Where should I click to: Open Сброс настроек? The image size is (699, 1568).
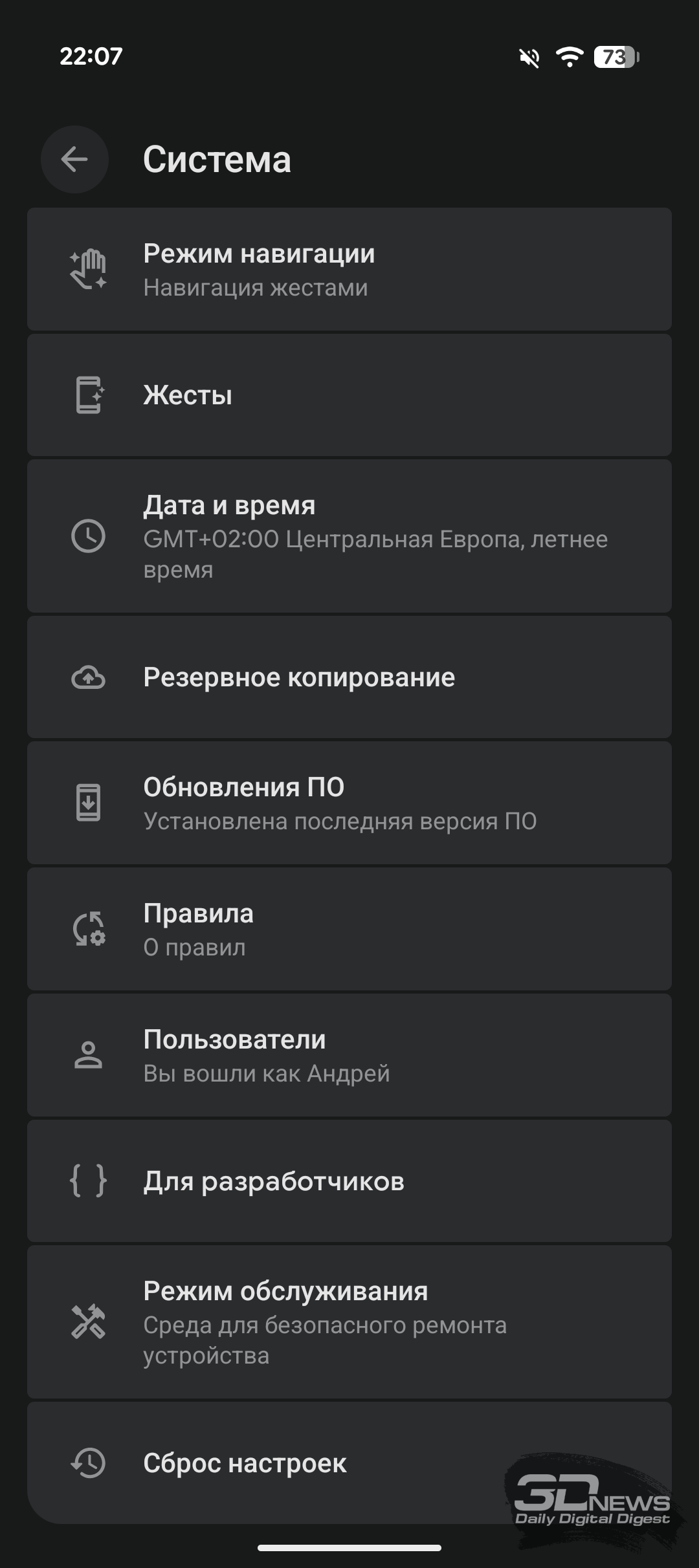349,1463
